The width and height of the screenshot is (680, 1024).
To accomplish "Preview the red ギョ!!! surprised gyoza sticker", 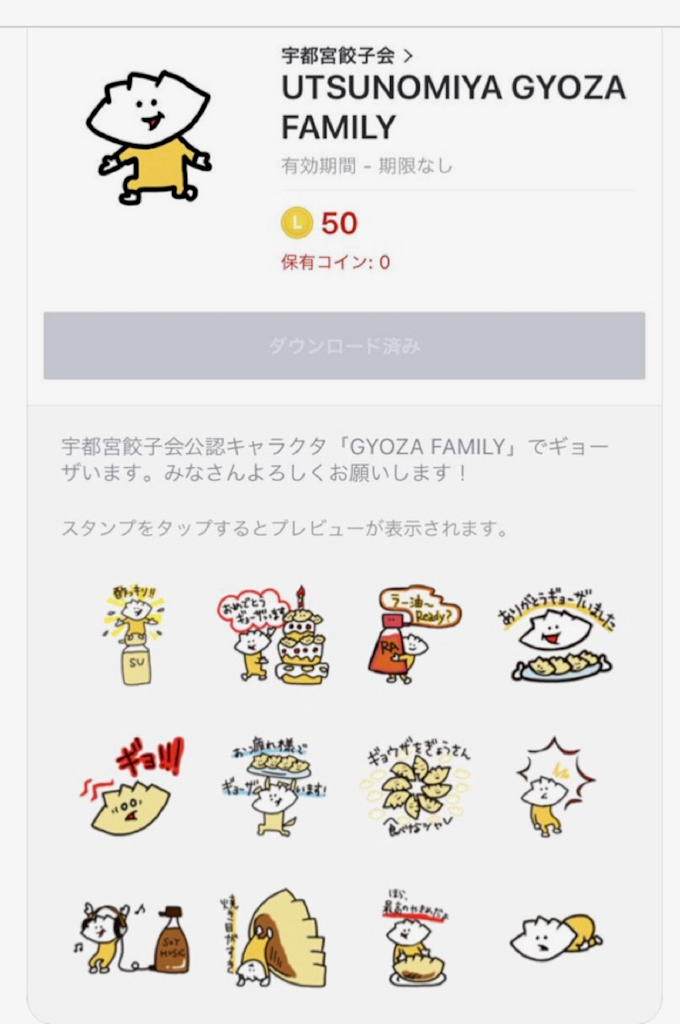I will 135,786.
